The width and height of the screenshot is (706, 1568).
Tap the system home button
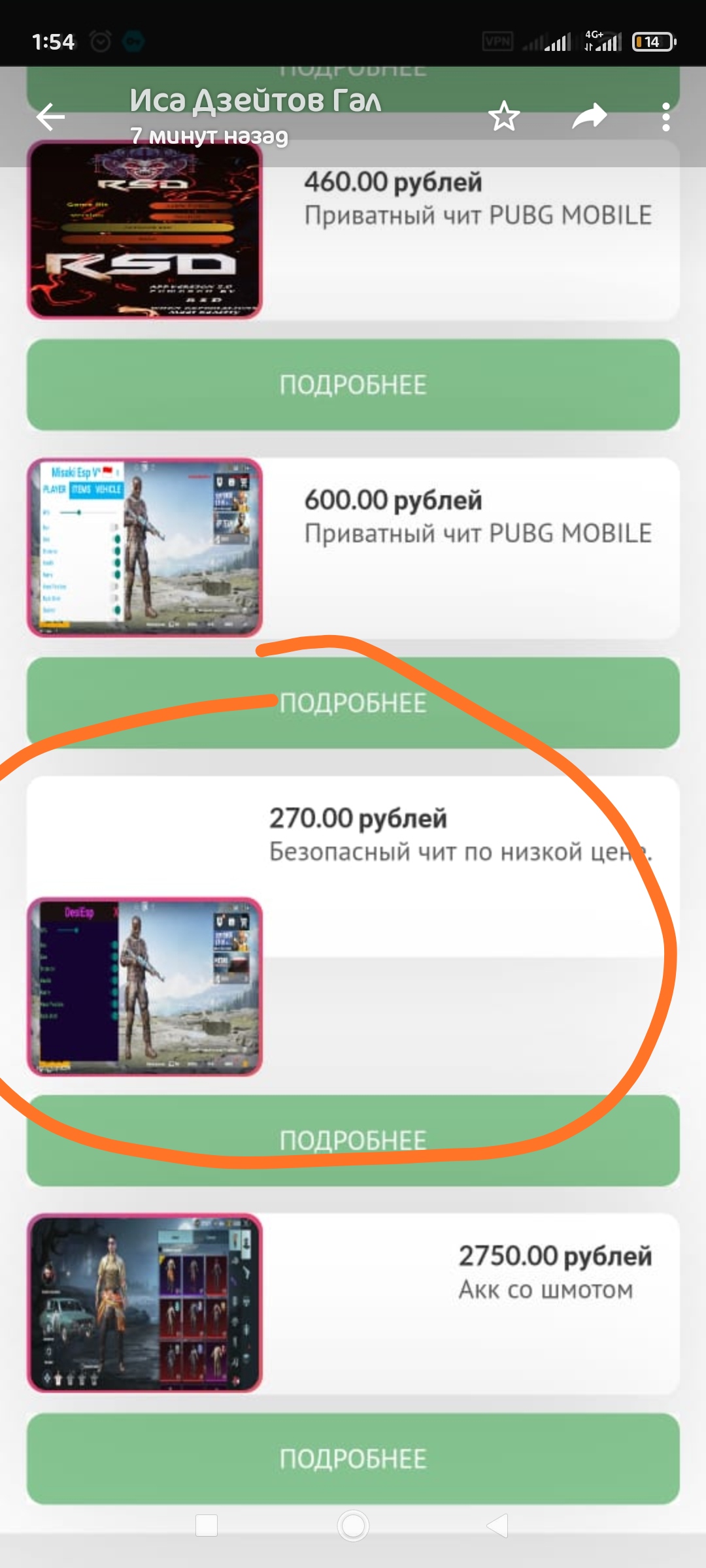pos(353,1526)
